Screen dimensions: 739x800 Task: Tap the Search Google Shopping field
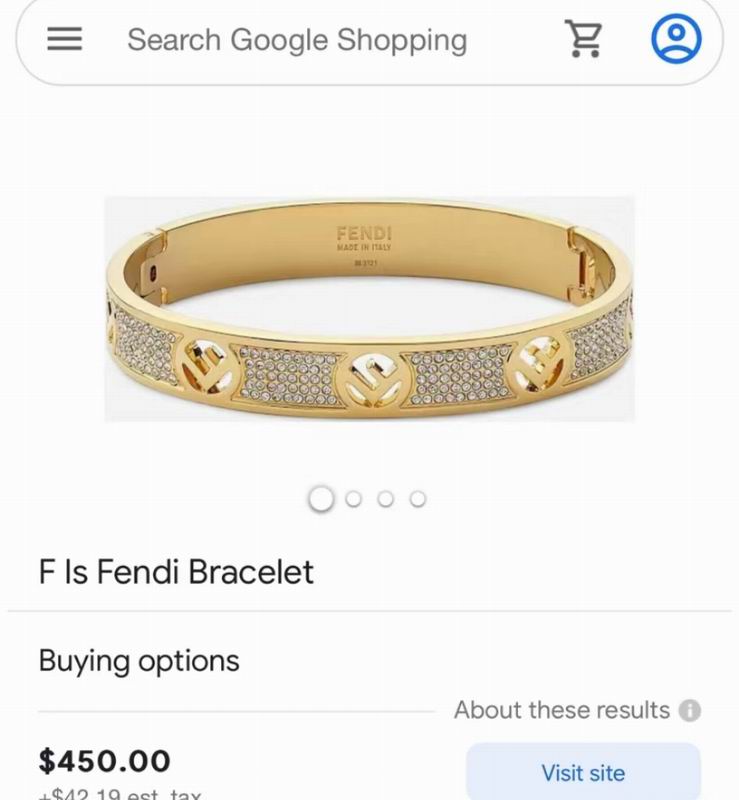[x=297, y=40]
